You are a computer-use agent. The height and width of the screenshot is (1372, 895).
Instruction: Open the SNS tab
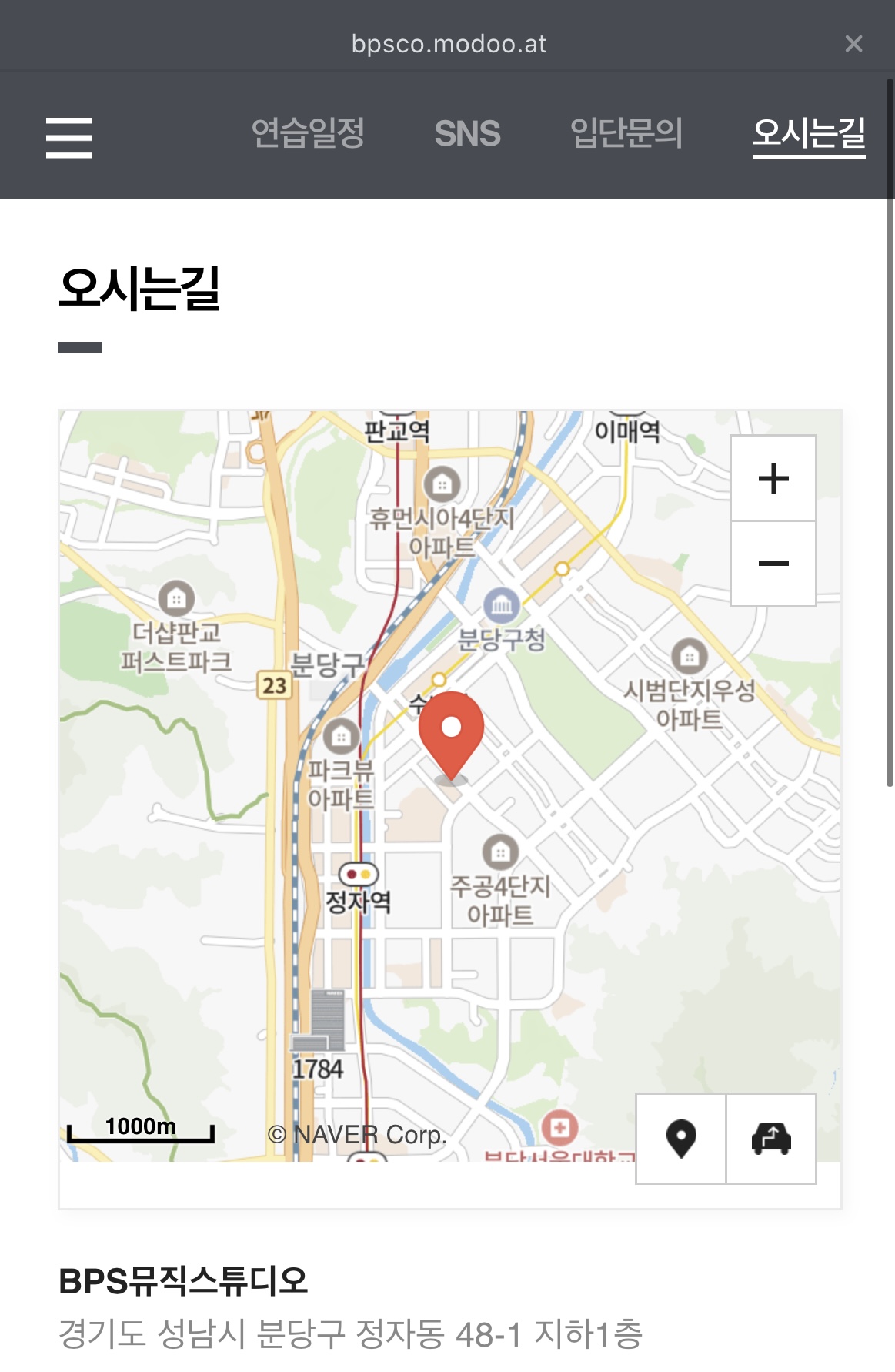point(467,133)
